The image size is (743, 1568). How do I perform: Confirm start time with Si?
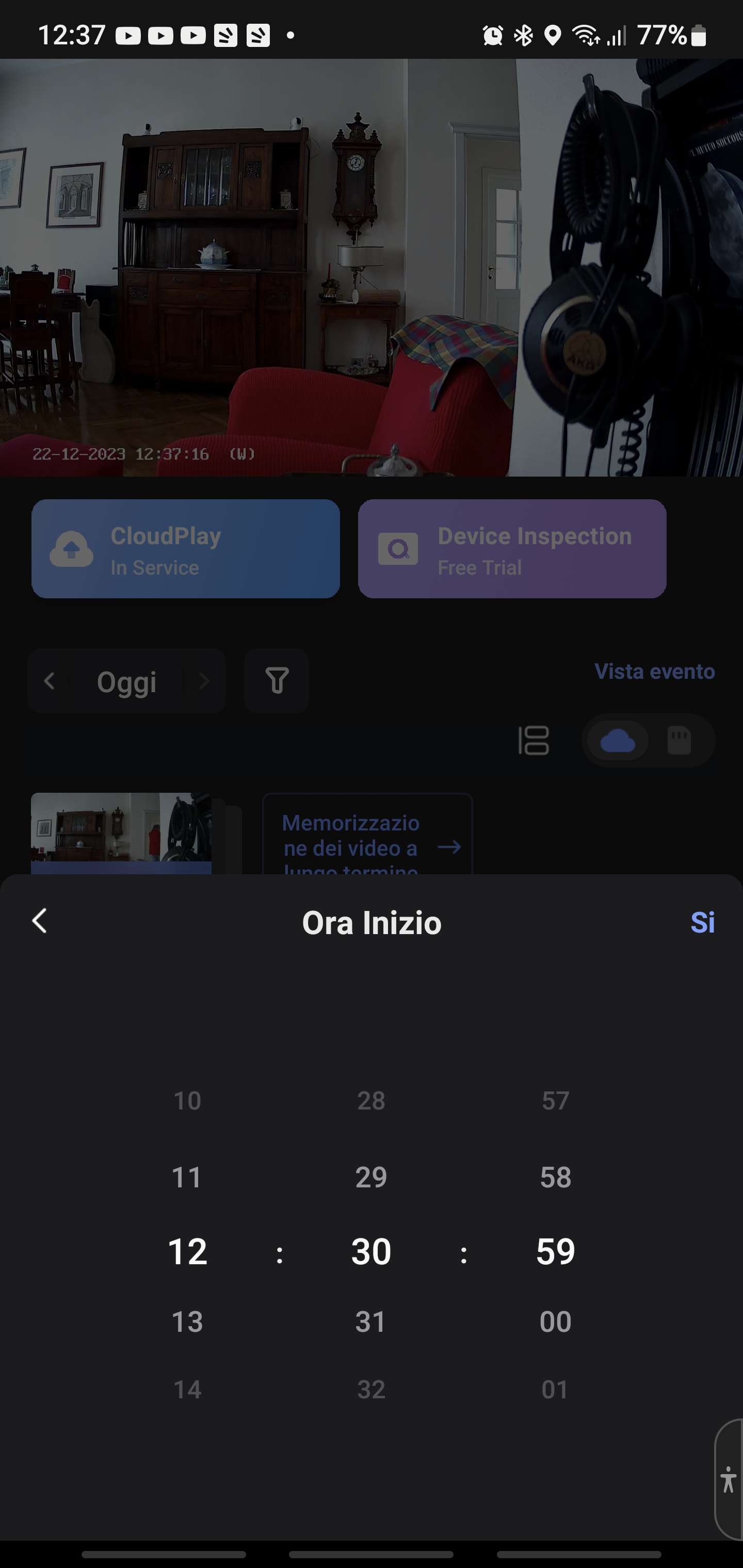[702, 922]
